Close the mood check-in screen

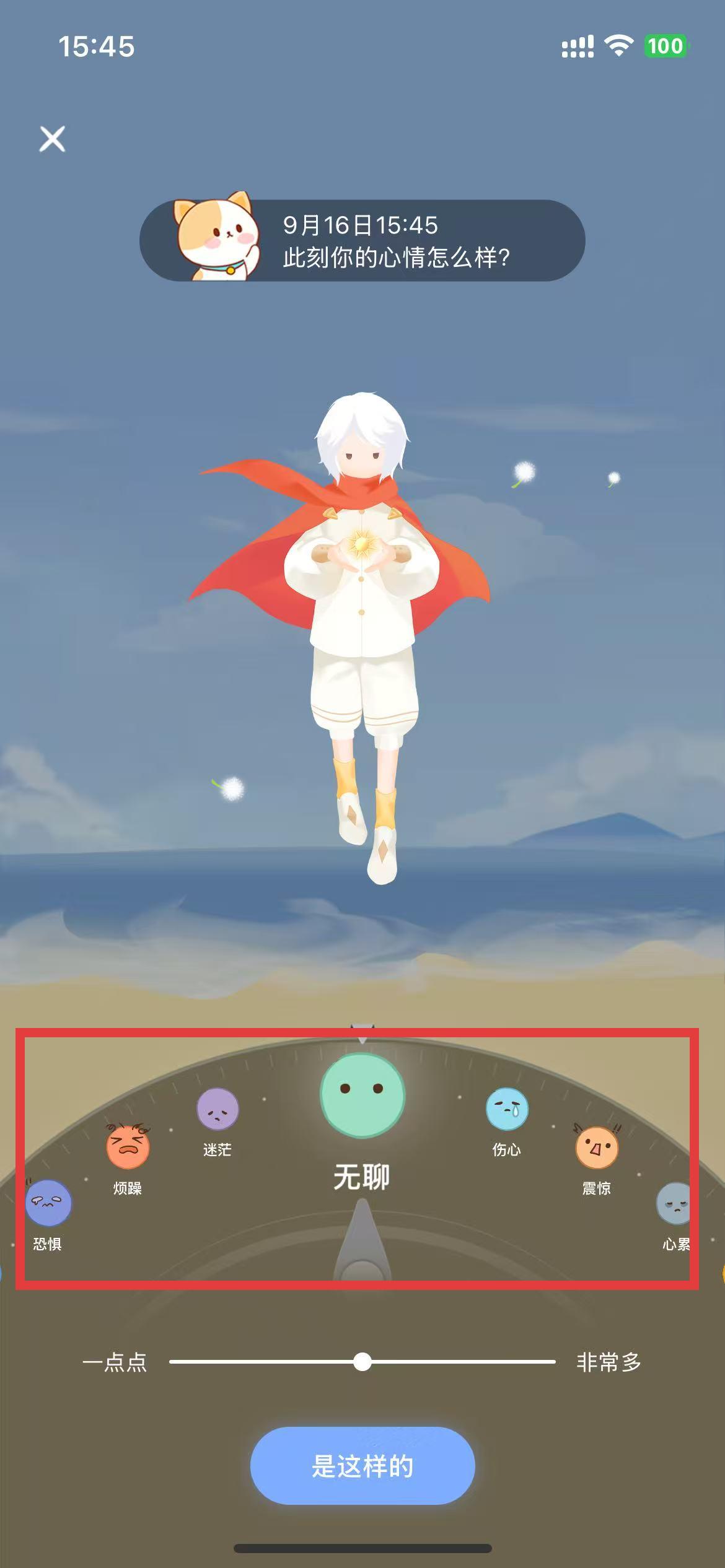point(52,139)
